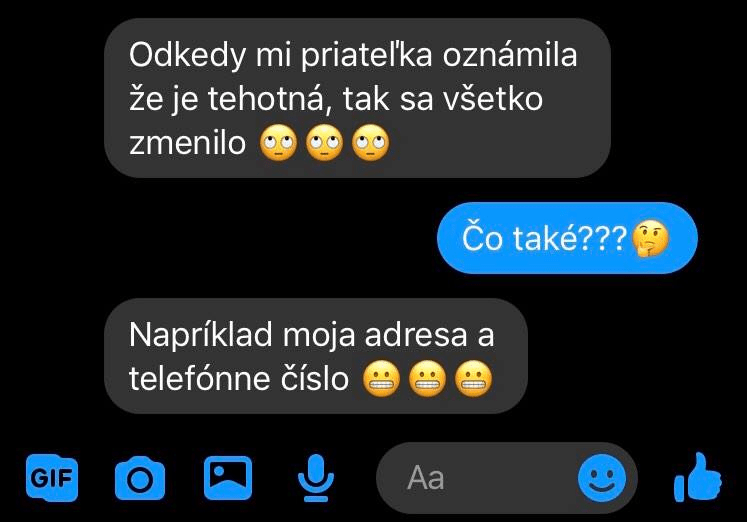Viewport: 747px width, 522px height.
Task: Open the GIF picker
Action: (51, 478)
